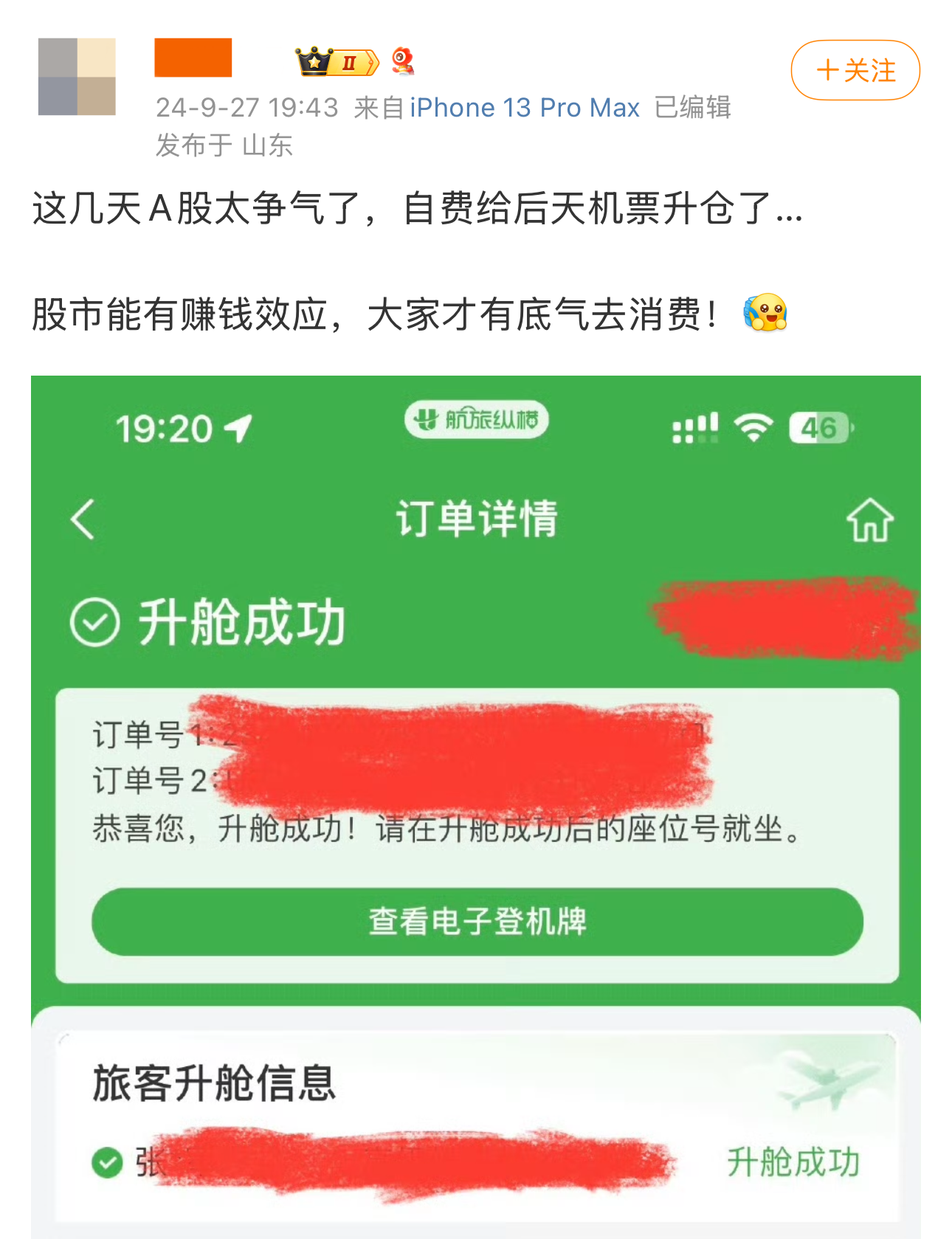Select the VIP crown badge by the username
Viewport: 952px width, 1239px height.
(316, 63)
